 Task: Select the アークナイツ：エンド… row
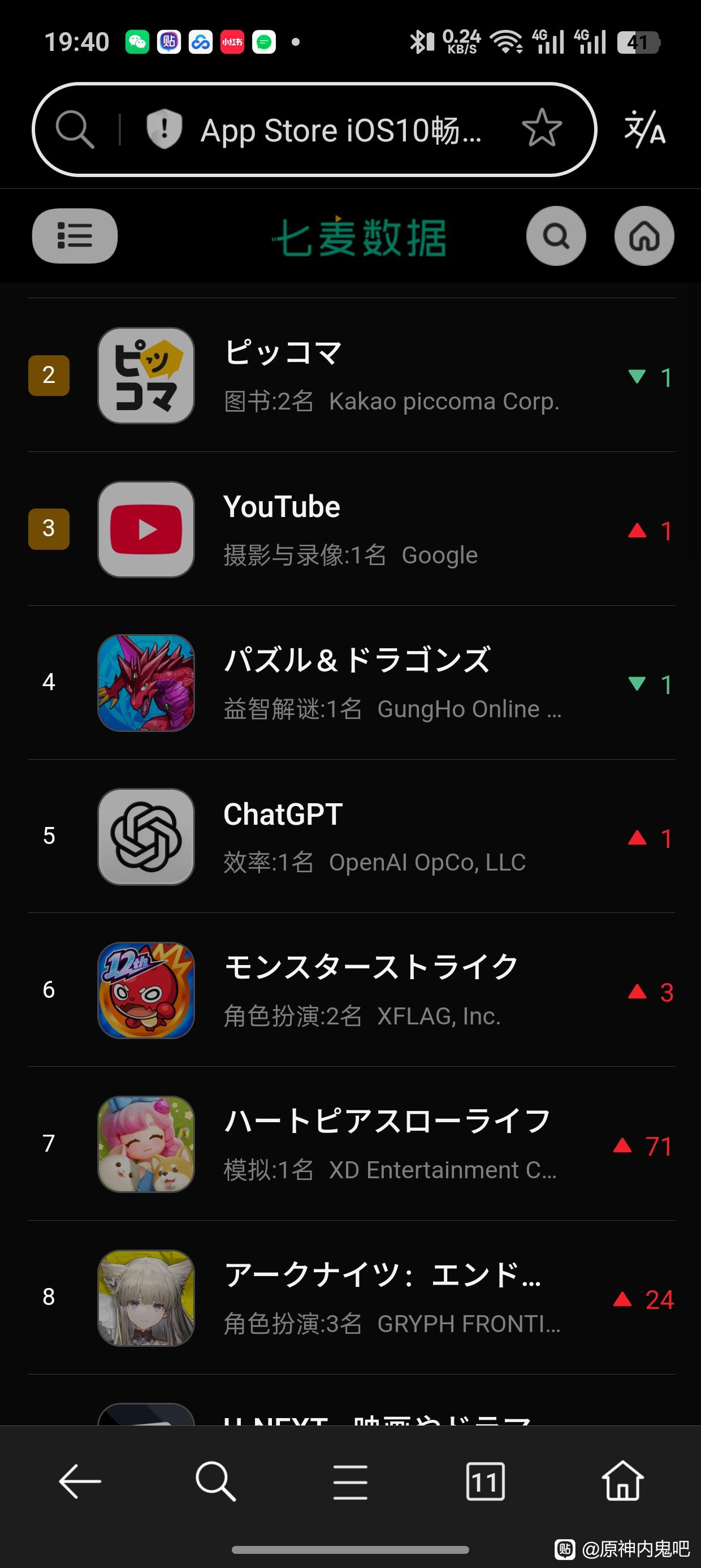coord(390,1297)
